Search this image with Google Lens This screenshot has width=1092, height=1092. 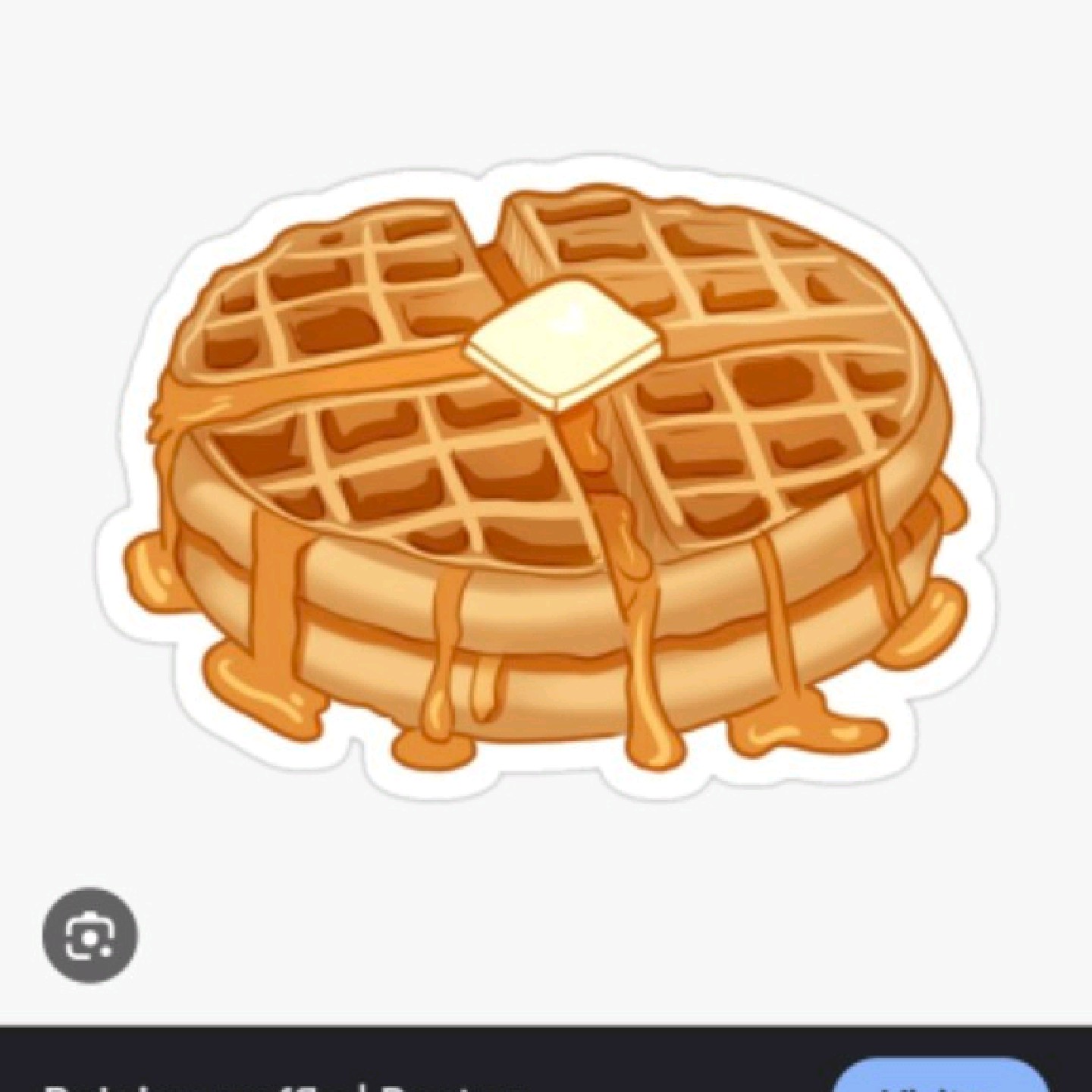[90, 934]
